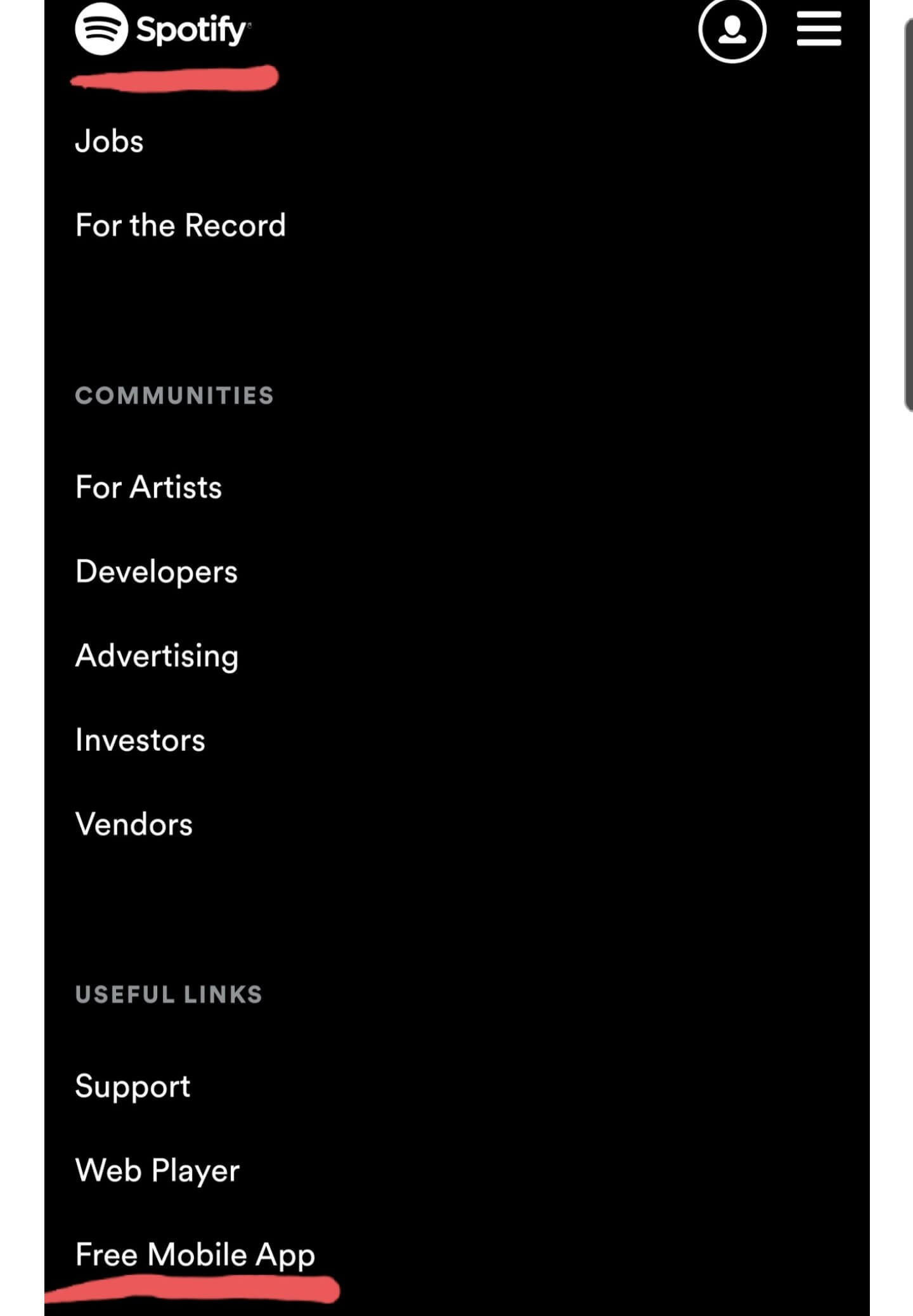Visit the Advertising page
The width and height of the screenshot is (913, 1316).
[157, 656]
